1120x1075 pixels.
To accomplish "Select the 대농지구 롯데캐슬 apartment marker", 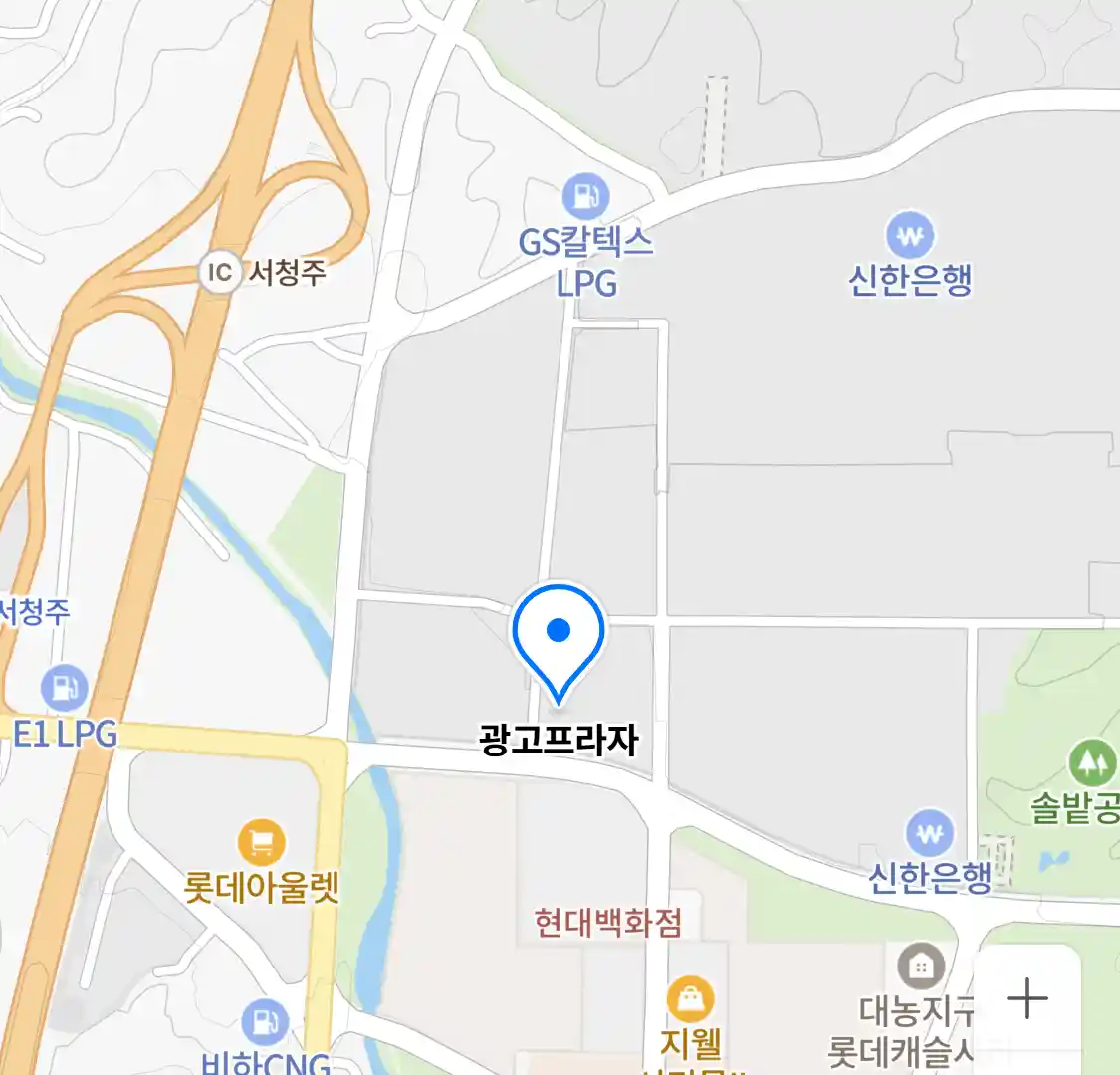I will click(921, 967).
